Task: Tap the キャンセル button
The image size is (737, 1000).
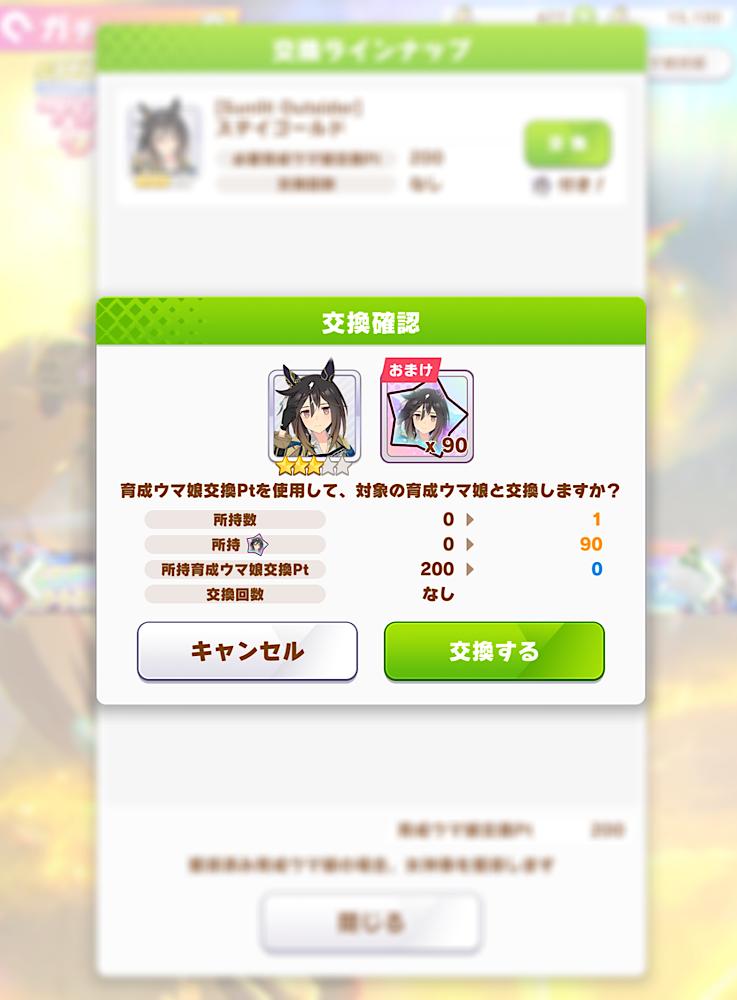Action: point(247,651)
